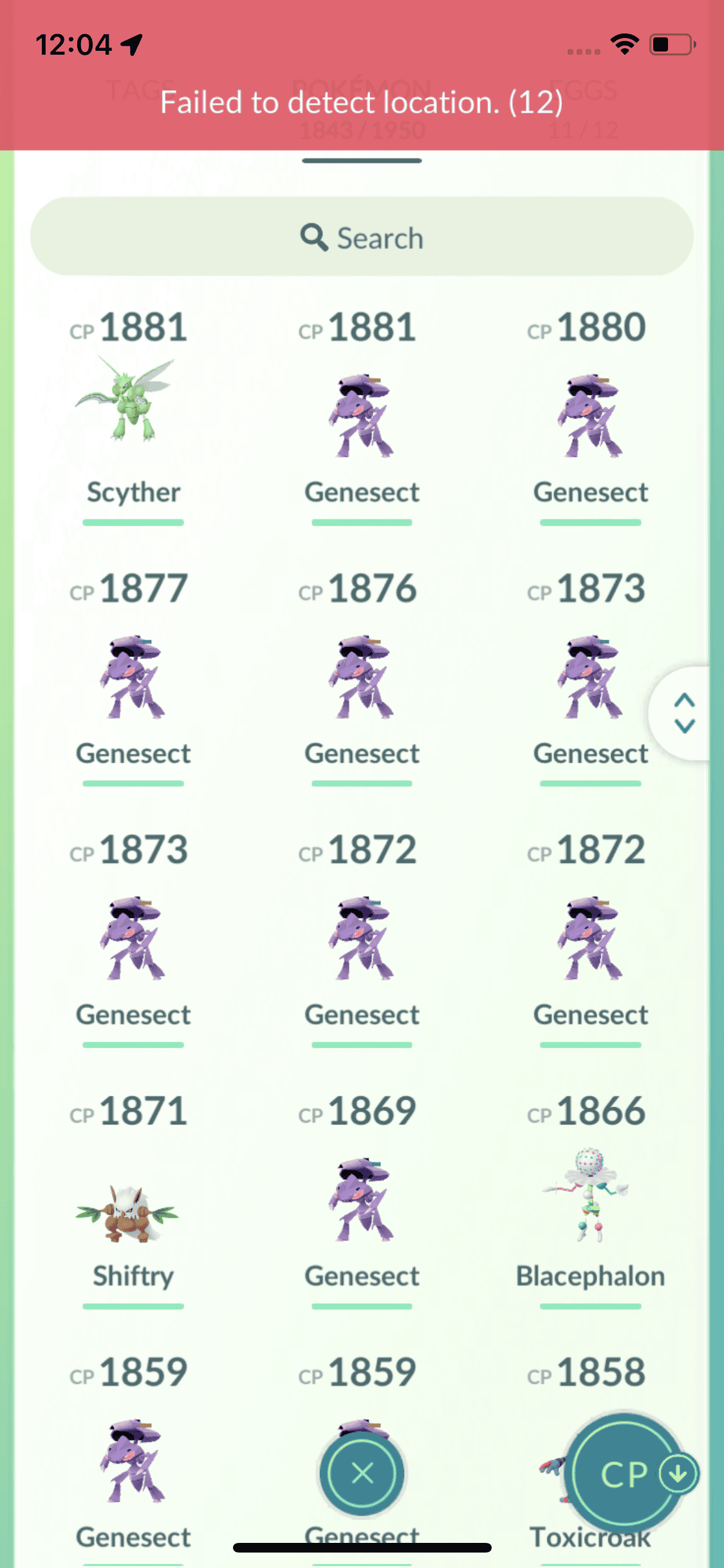Open Scyther with CP 1881

tap(133, 412)
